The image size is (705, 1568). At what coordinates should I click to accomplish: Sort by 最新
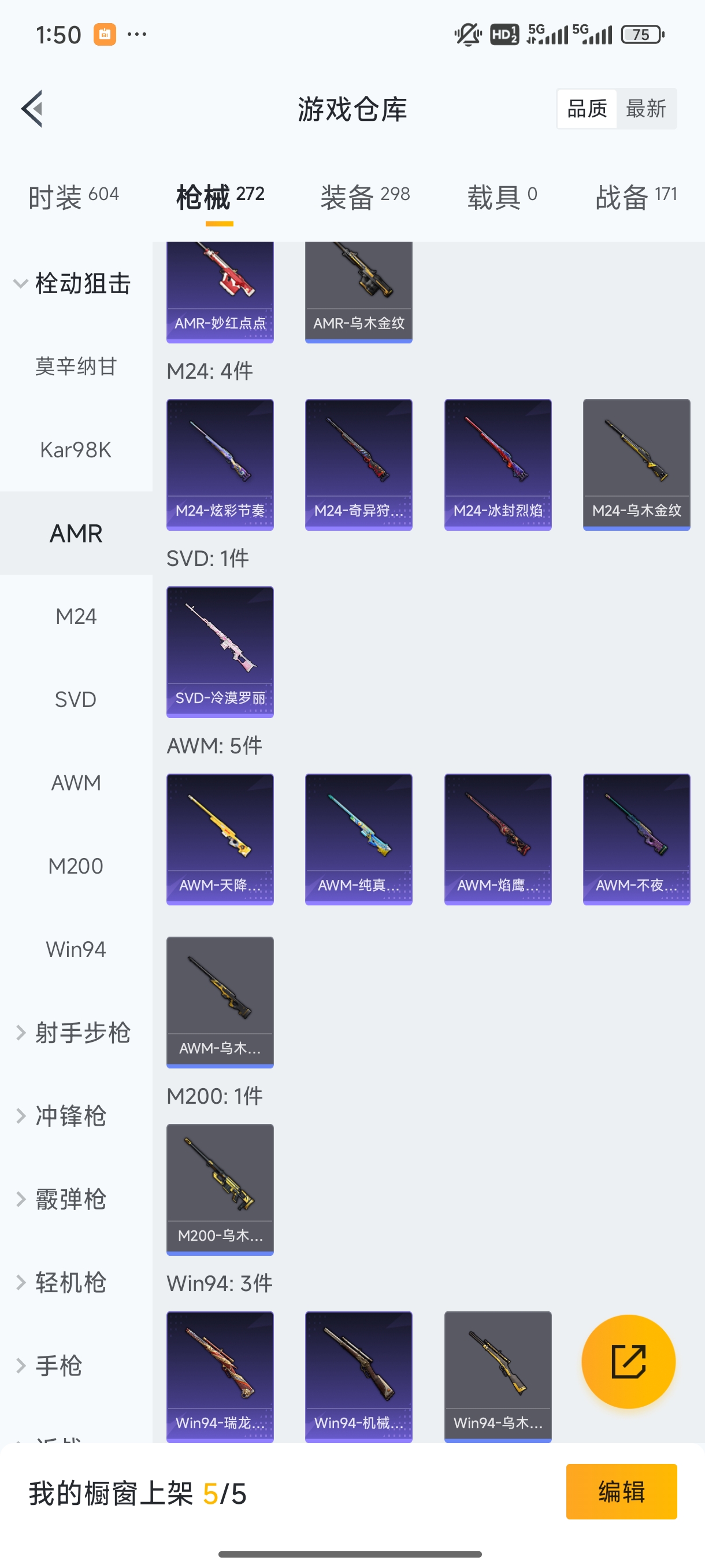click(645, 109)
